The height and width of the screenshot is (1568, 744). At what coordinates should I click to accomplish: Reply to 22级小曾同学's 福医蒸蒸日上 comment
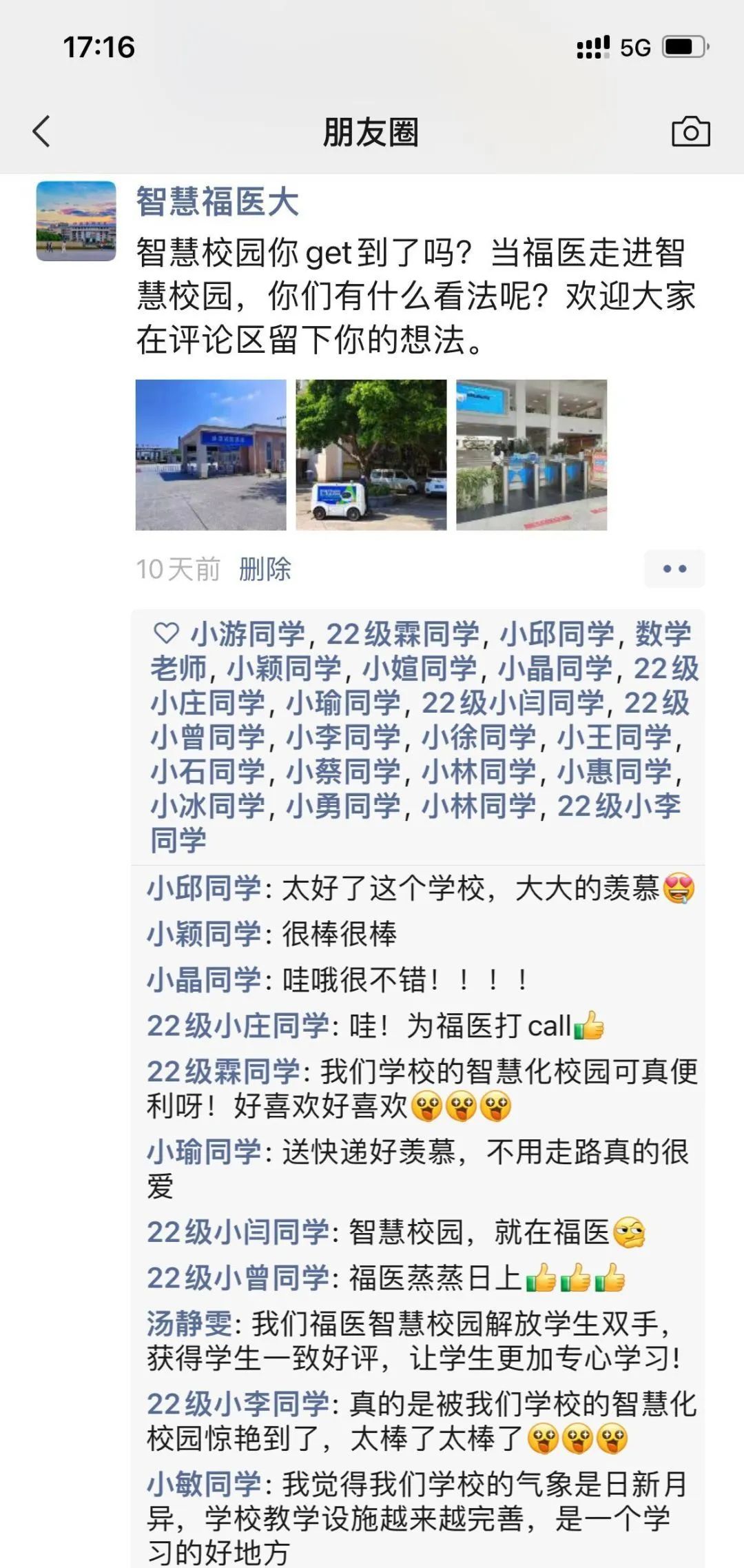(434, 1279)
